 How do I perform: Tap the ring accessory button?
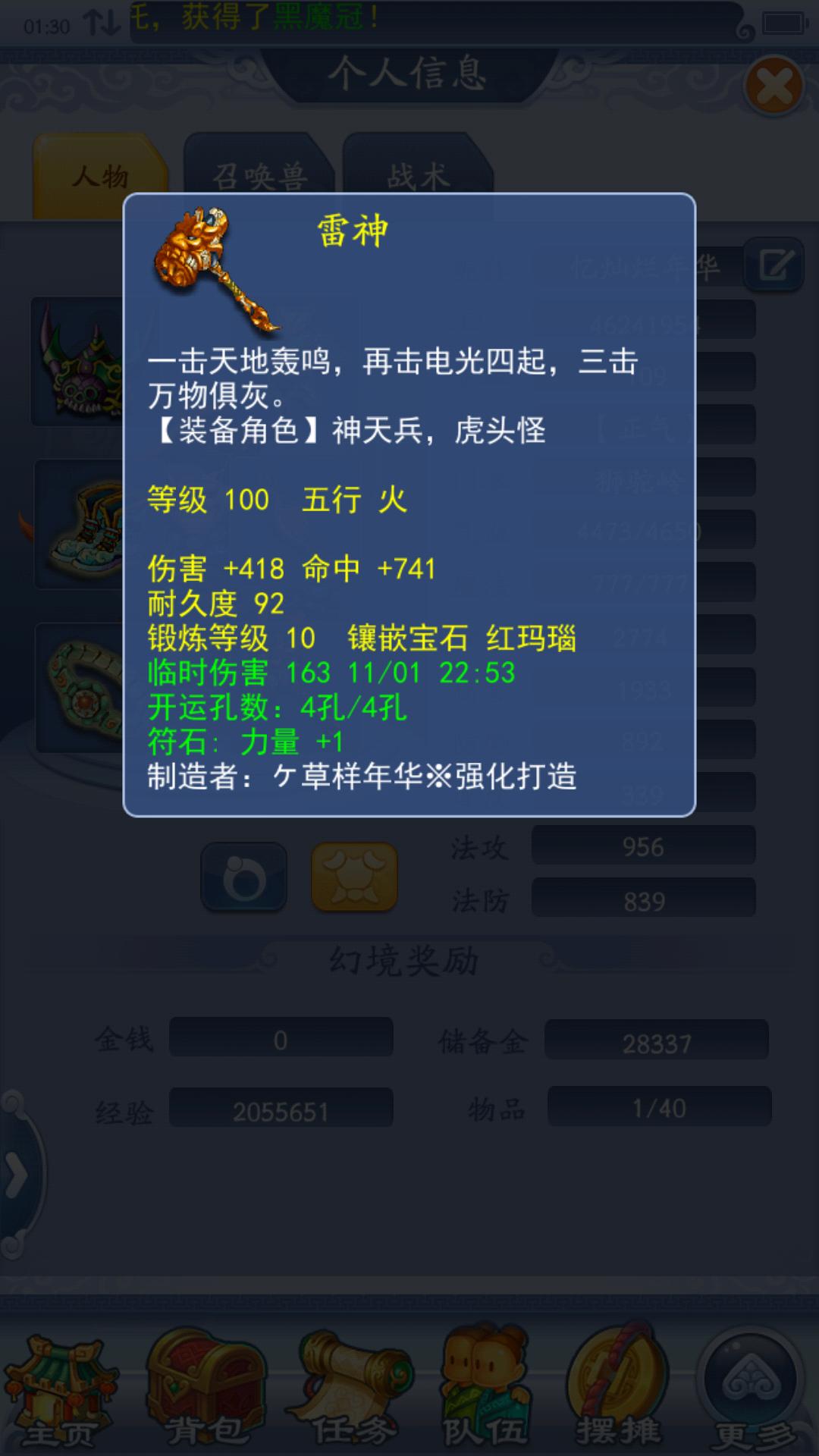(x=244, y=877)
